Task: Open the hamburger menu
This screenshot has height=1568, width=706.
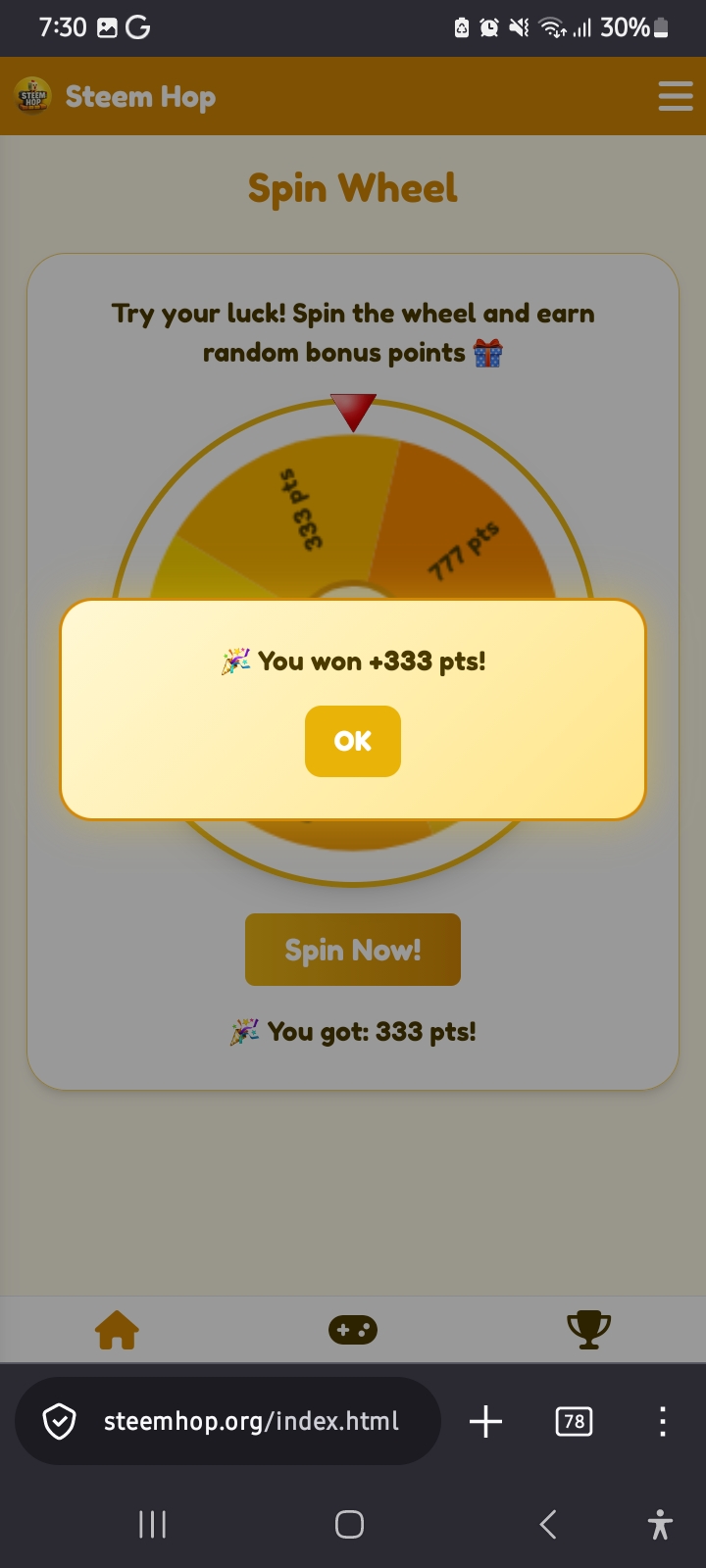Action: coord(676,96)
